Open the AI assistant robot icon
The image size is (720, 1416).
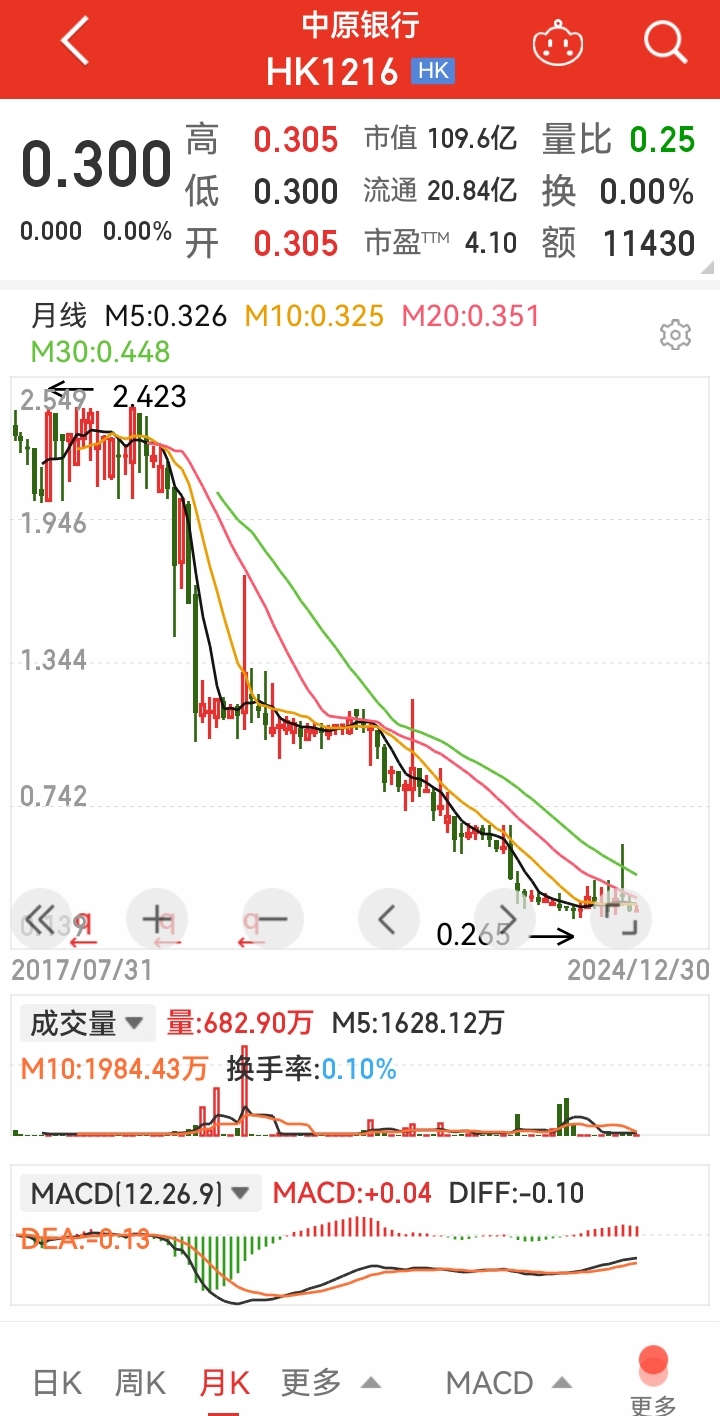(x=558, y=44)
